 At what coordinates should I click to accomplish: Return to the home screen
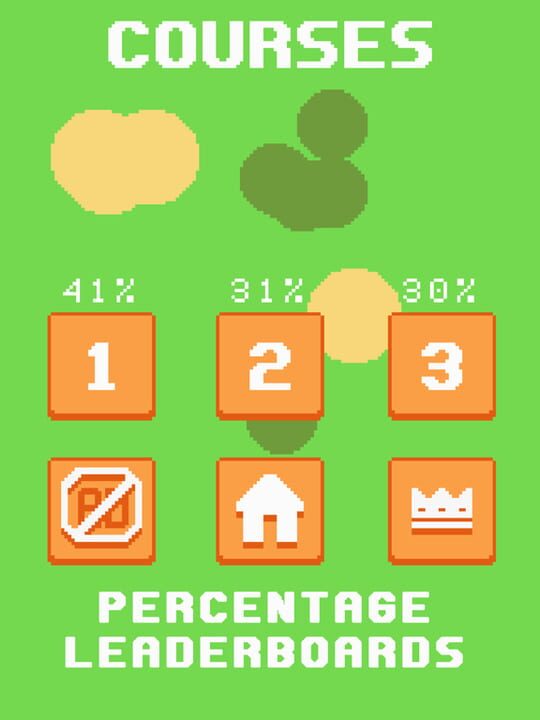[270, 511]
